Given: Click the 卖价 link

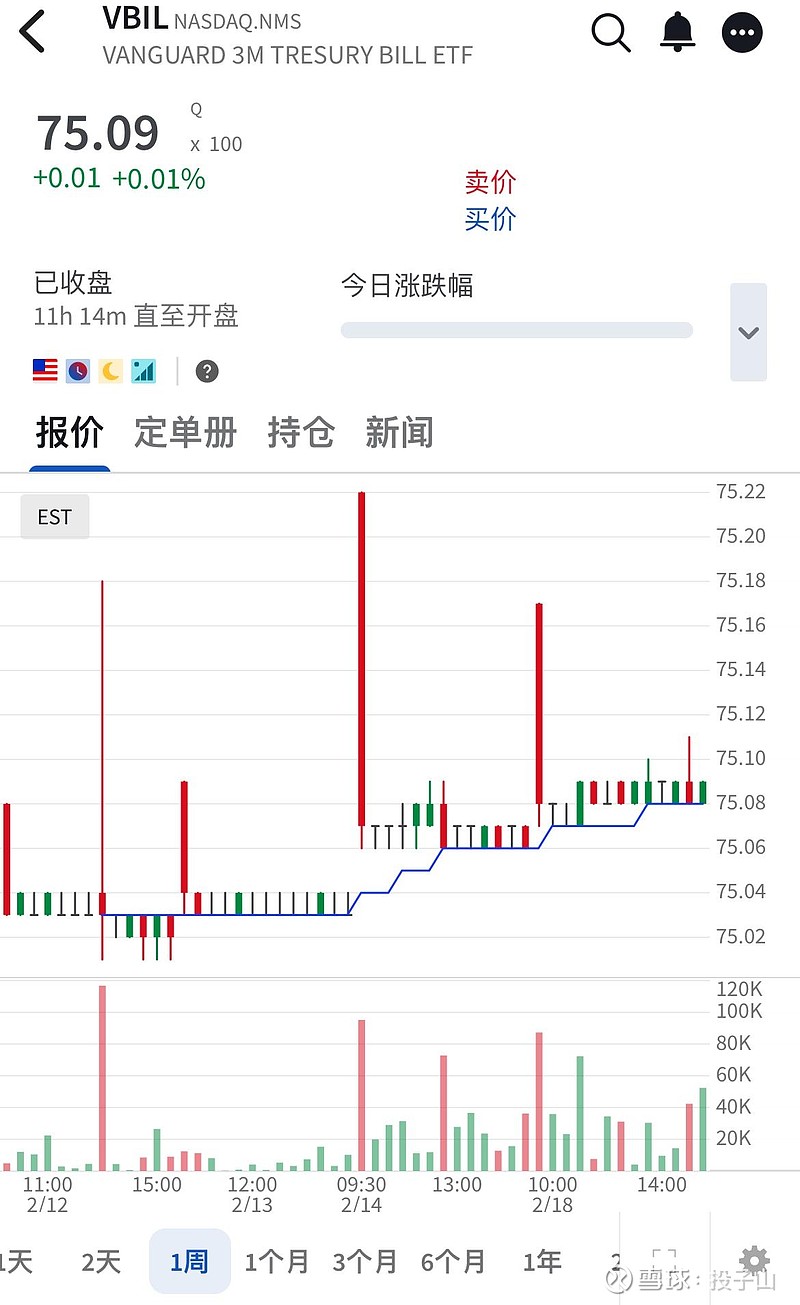Looking at the screenshot, I should 488,183.
